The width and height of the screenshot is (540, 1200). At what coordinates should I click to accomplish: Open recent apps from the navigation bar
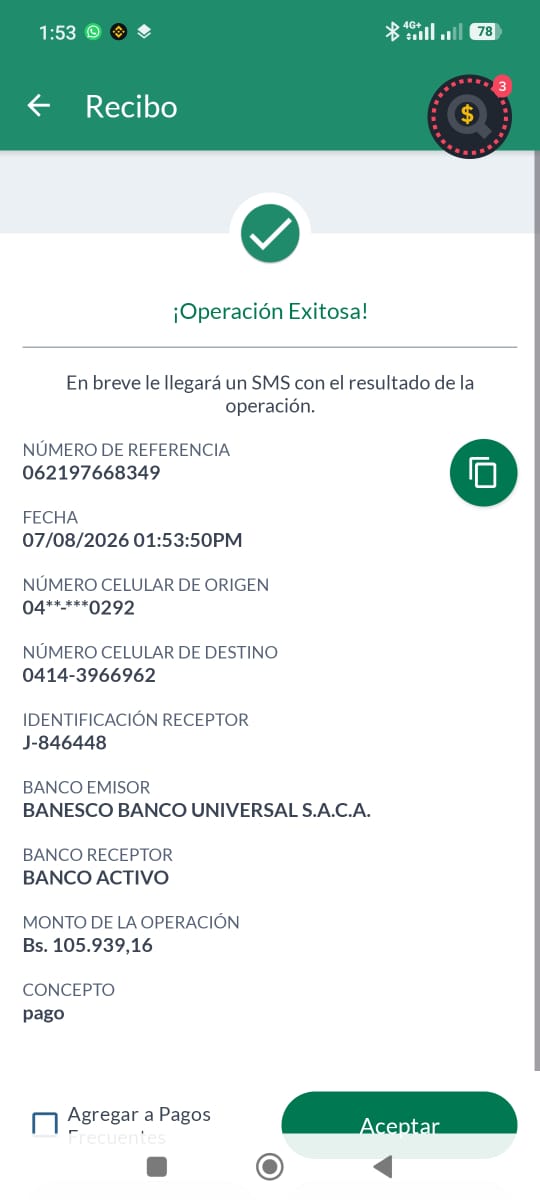(157, 1167)
